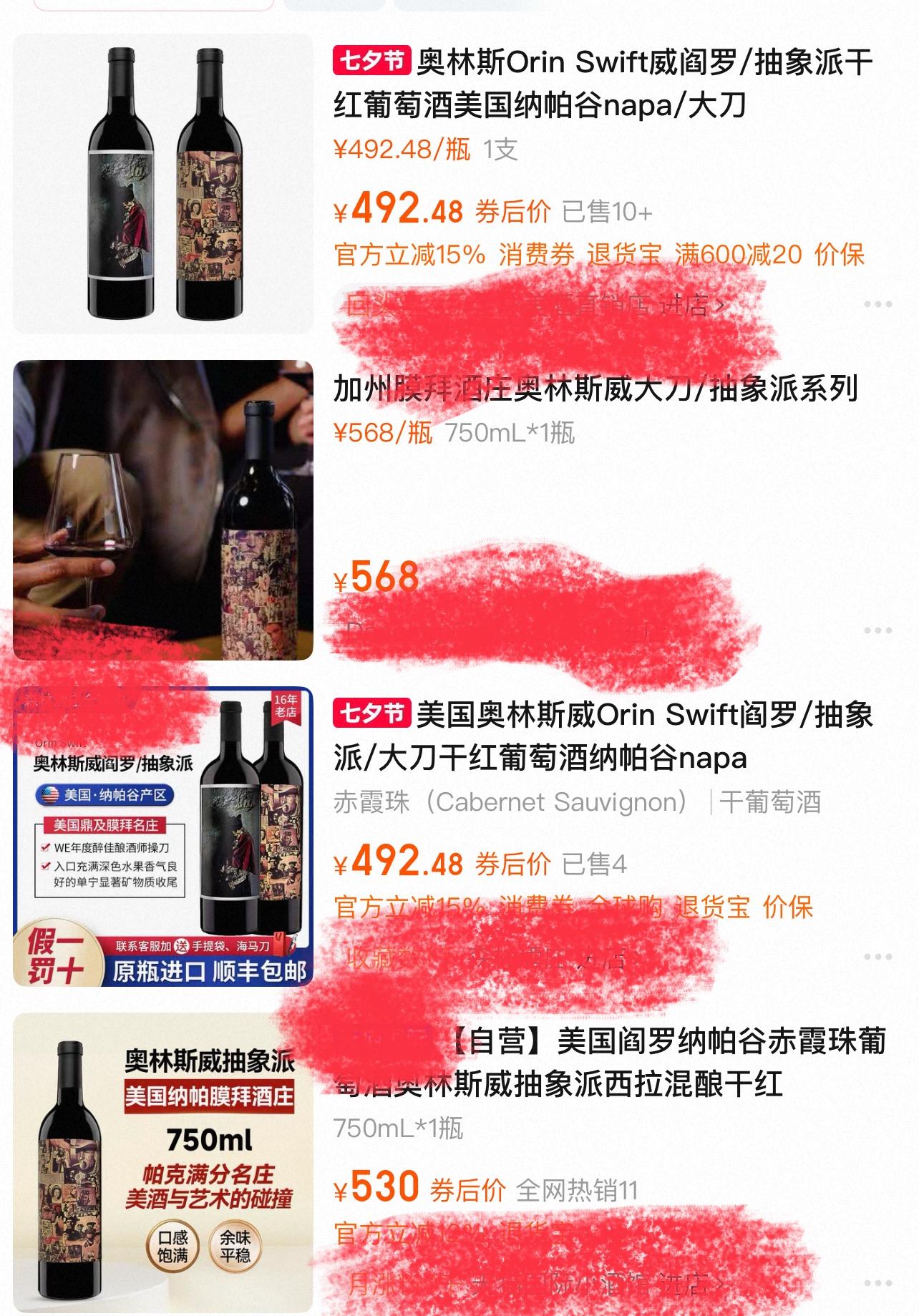Screen dimensions: 919x1316
Task: Open overflow menu for the ¥492.48 1支 listing
Action: click(x=877, y=304)
